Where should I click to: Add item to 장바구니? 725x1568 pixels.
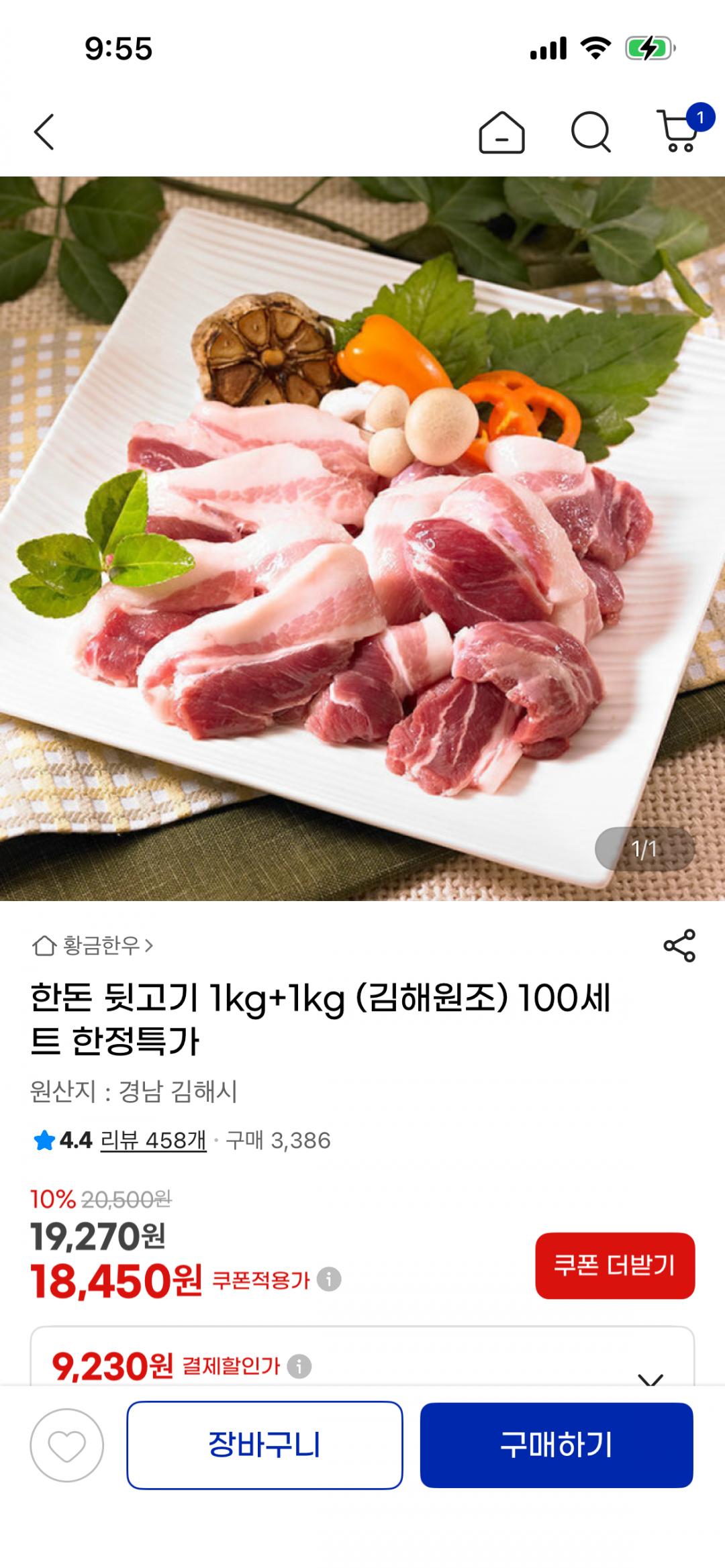(264, 1445)
